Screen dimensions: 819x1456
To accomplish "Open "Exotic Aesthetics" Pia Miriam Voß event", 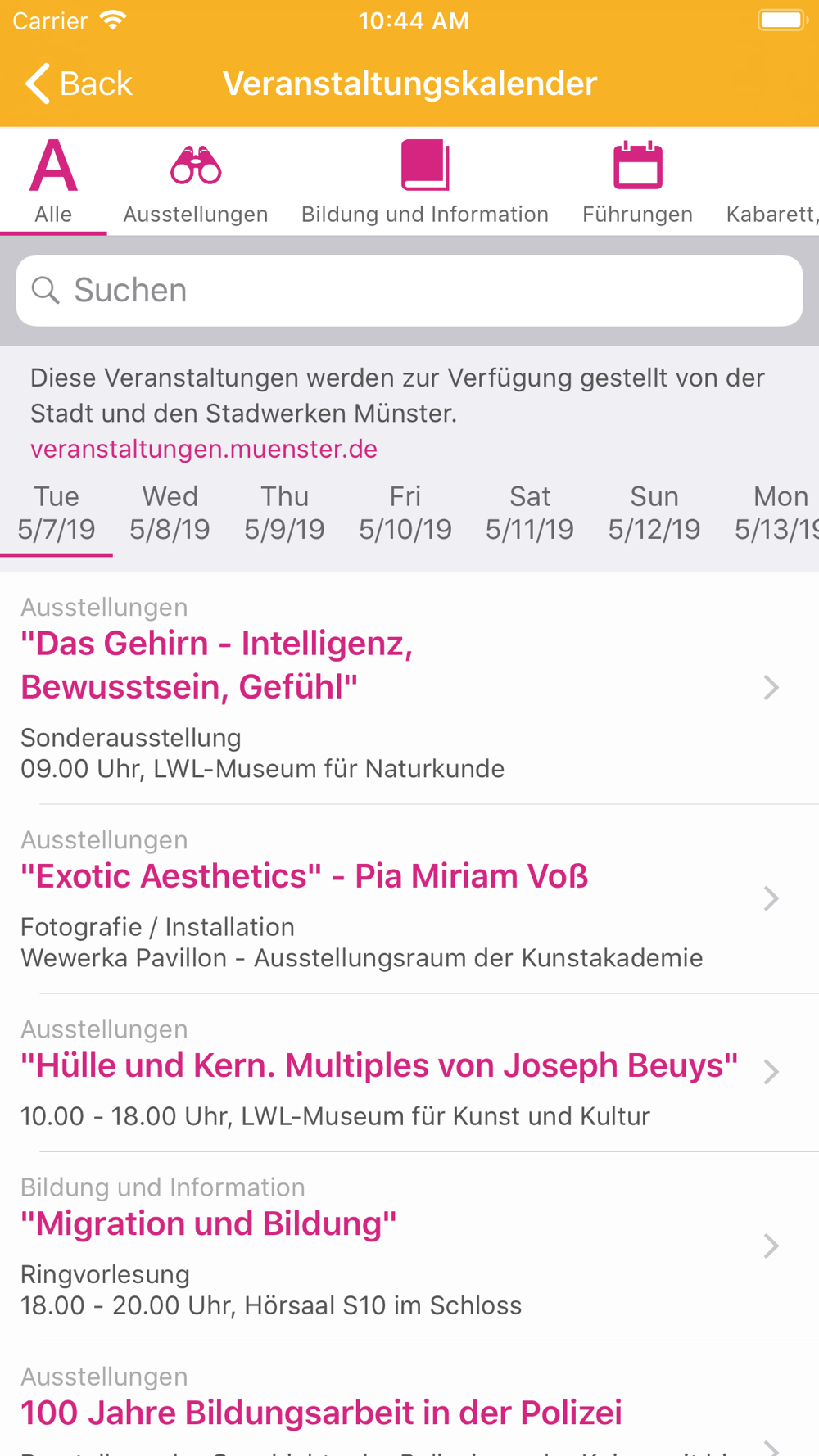I will (x=409, y=898).
